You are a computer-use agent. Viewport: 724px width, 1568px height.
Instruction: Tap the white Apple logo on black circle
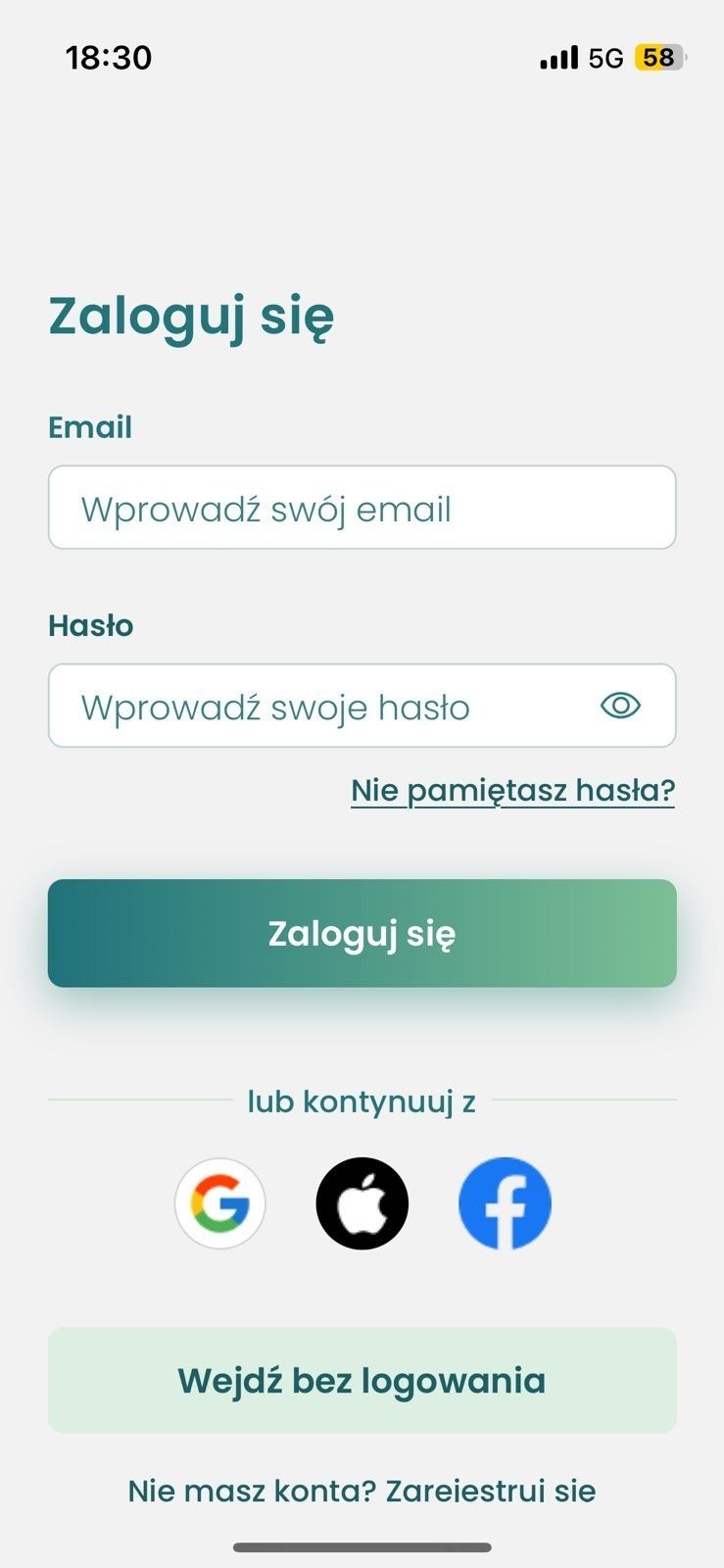[362, 1202]
